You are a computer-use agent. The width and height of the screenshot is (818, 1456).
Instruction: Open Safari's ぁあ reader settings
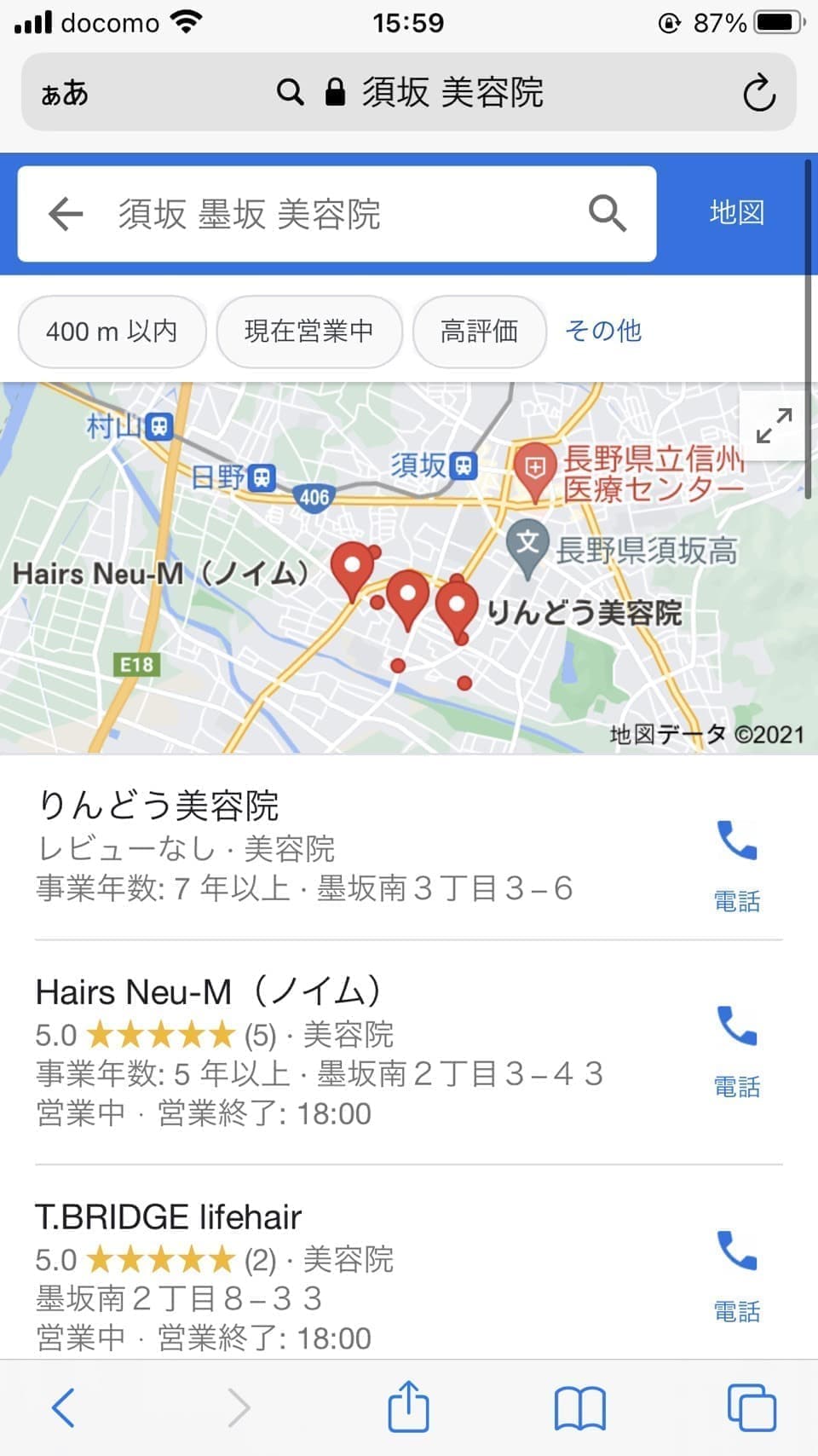pyautogui.click(x=65, y=93)
